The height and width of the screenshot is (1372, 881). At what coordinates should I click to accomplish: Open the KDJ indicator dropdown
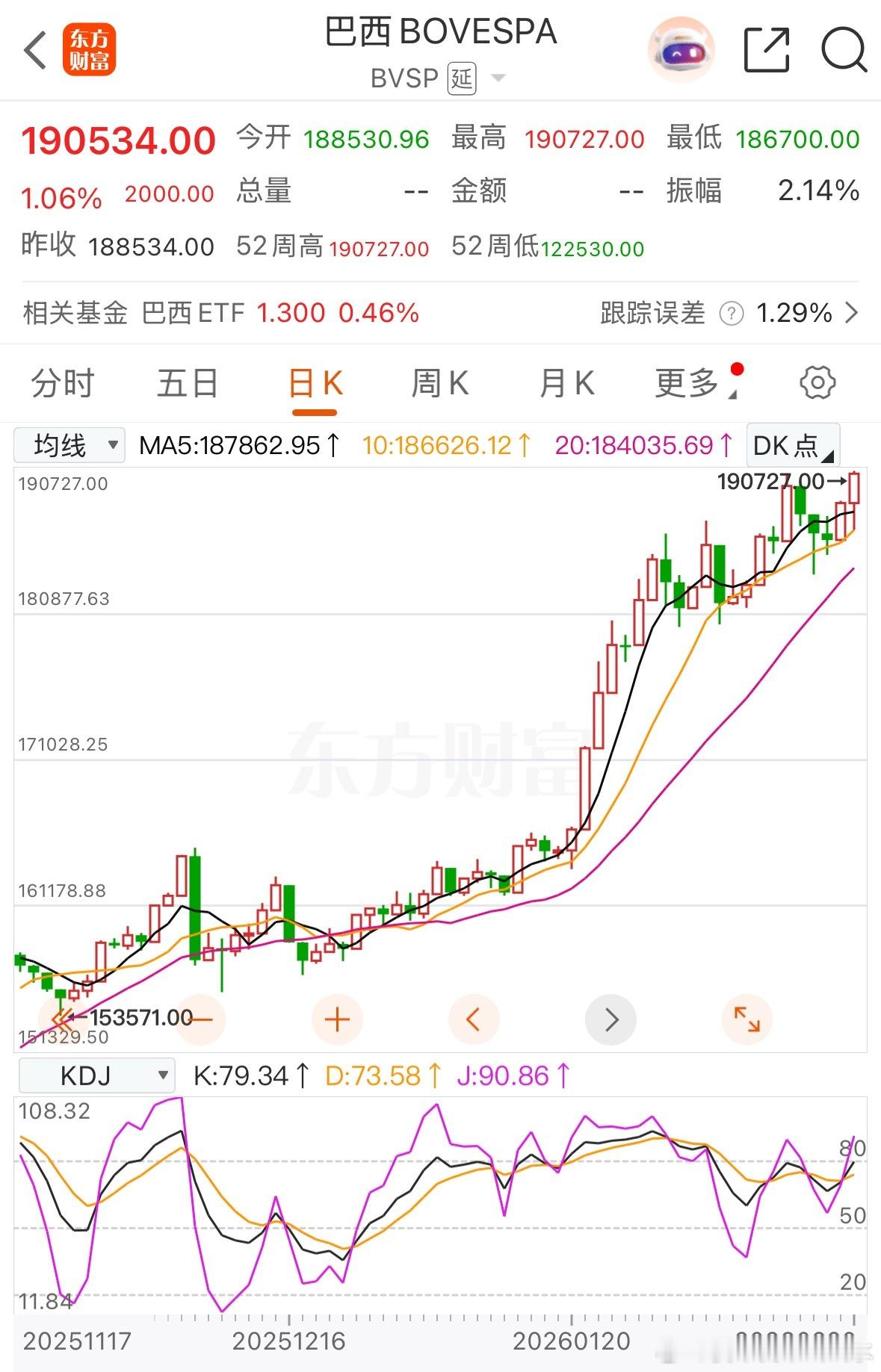(96, 1075)
